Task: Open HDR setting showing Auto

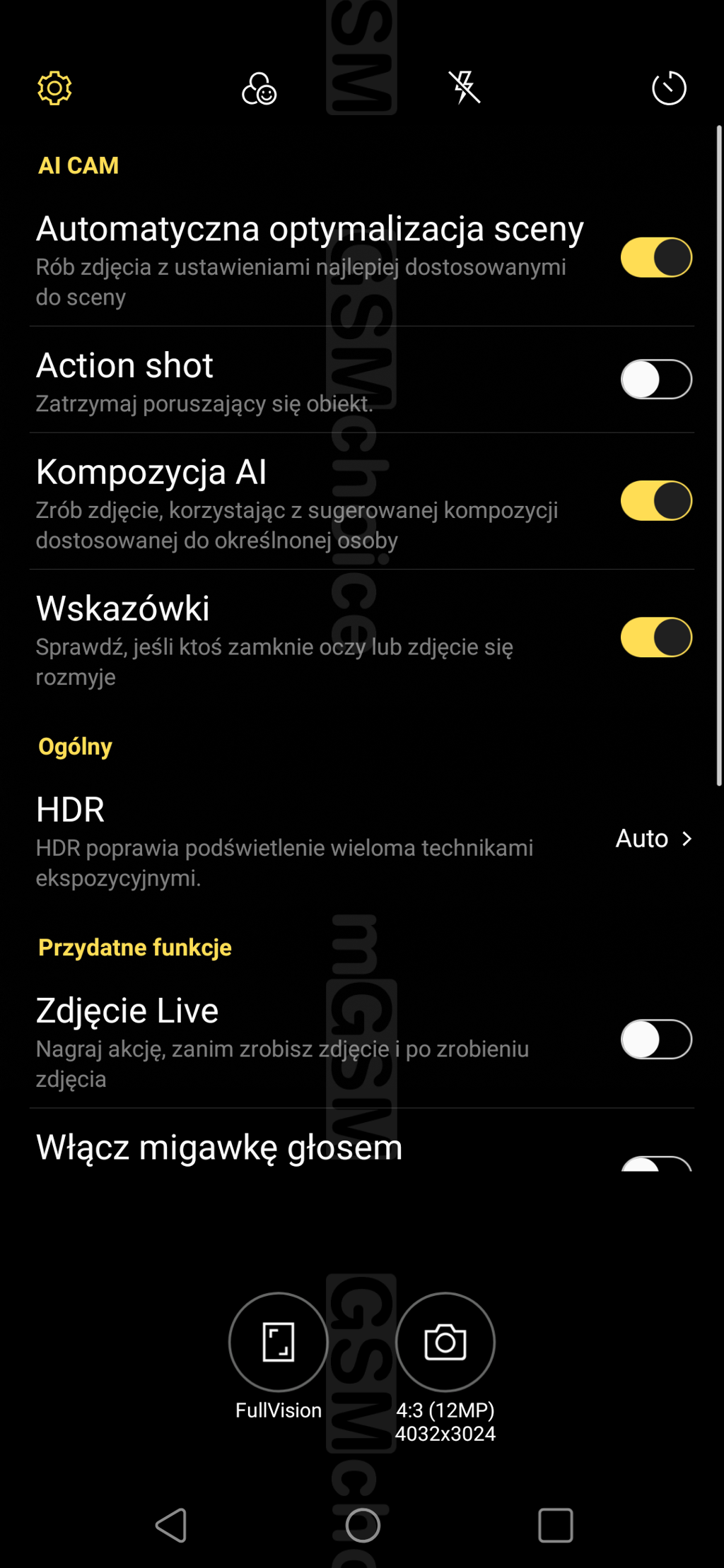Action: click(362, 839)
